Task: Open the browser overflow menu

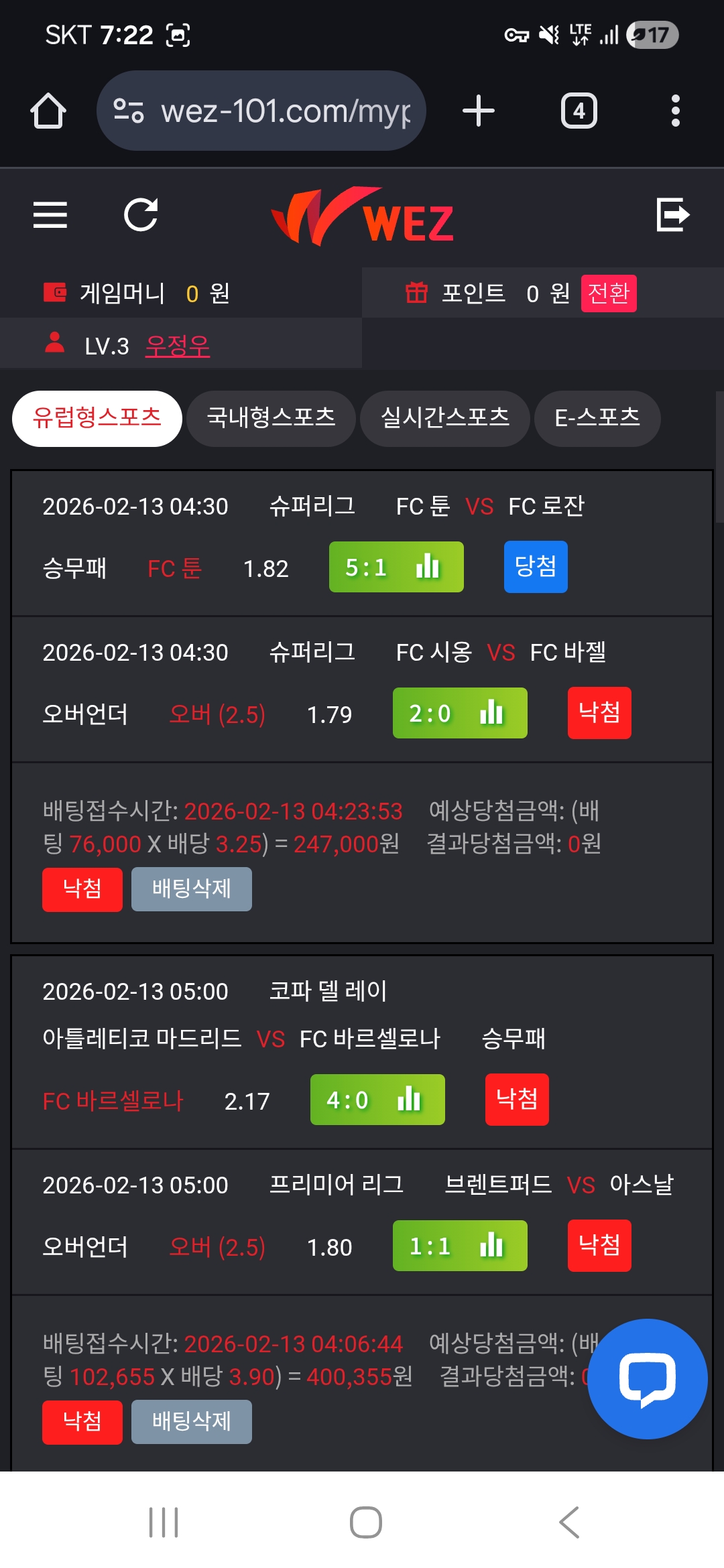Action: (675, 111)
